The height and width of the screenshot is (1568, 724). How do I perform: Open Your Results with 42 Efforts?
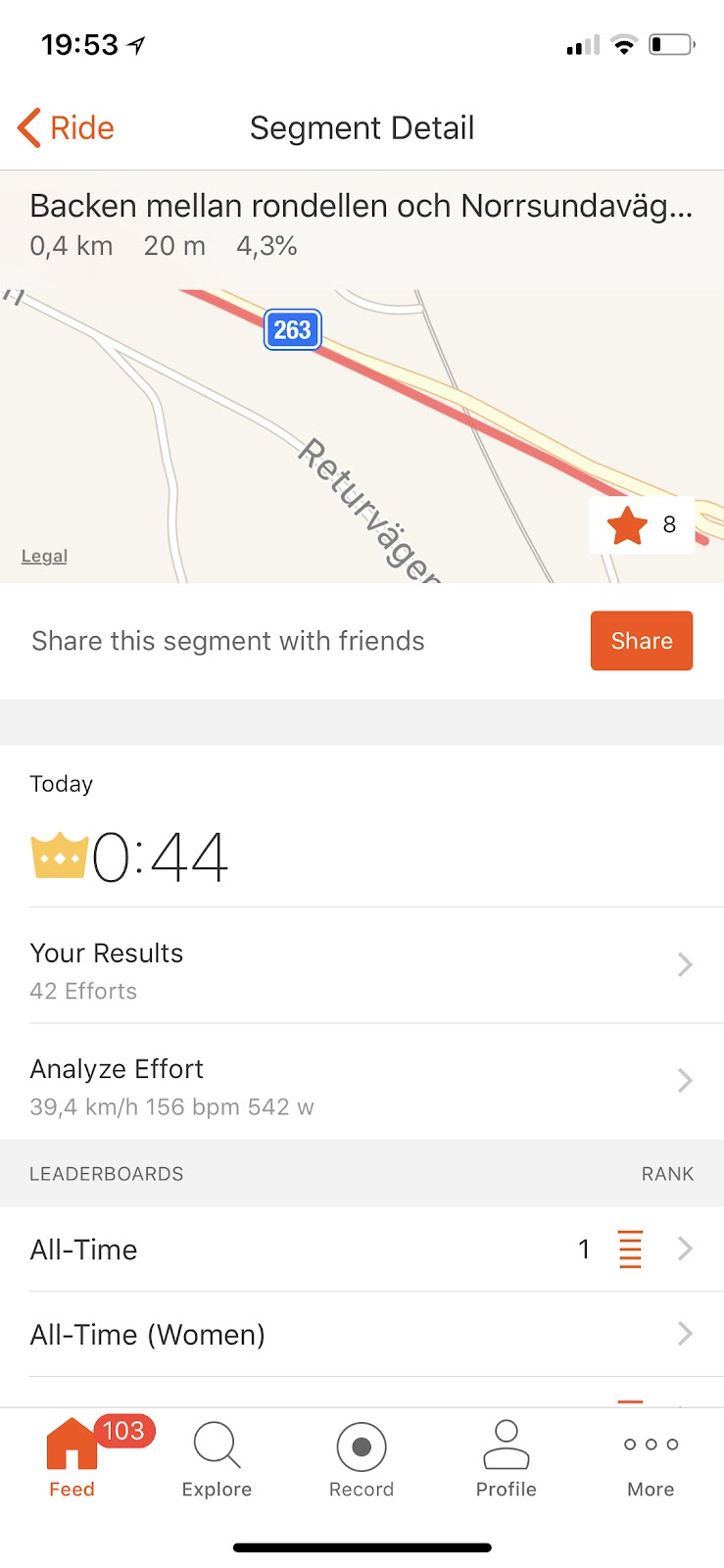pyautogui.click(x=362, y=966)
